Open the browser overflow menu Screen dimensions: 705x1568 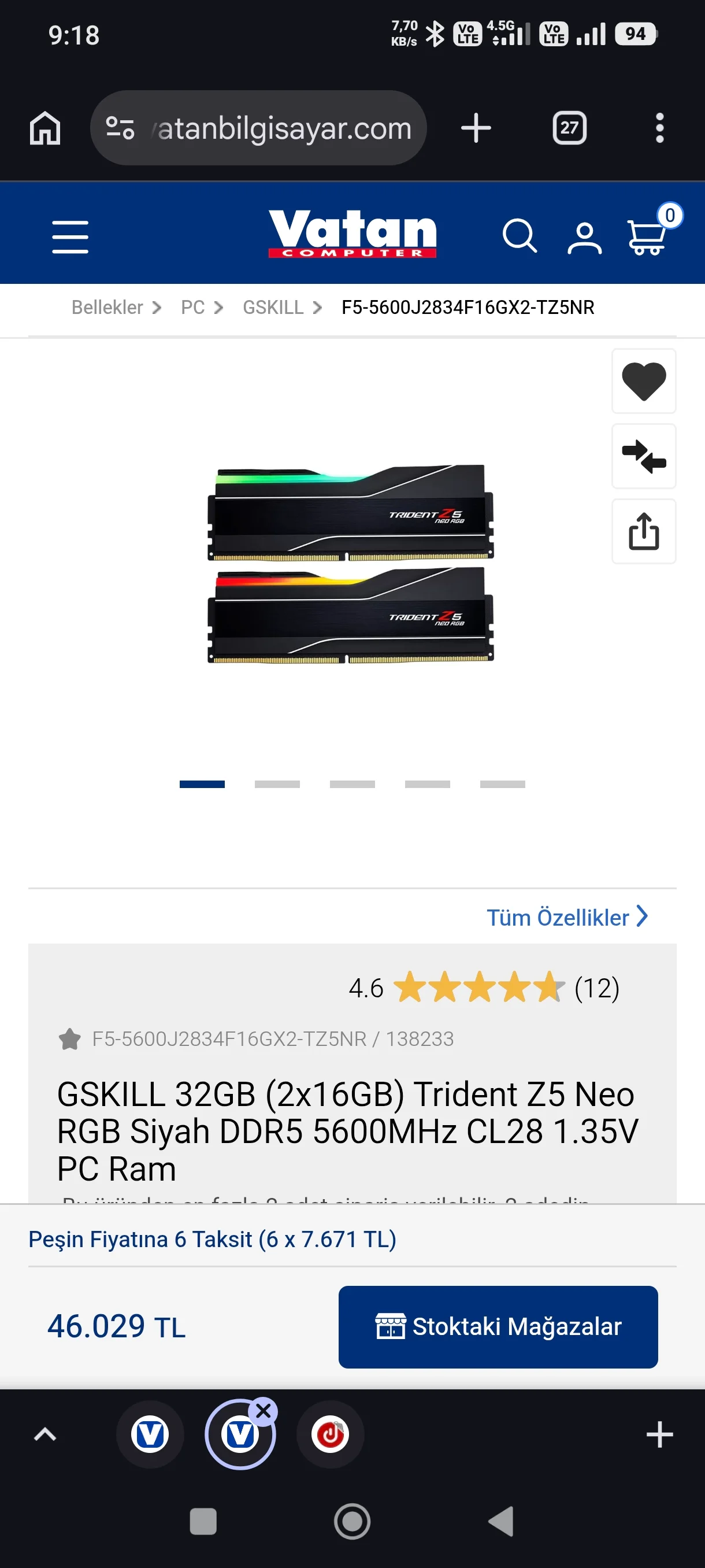click(659, 128)
